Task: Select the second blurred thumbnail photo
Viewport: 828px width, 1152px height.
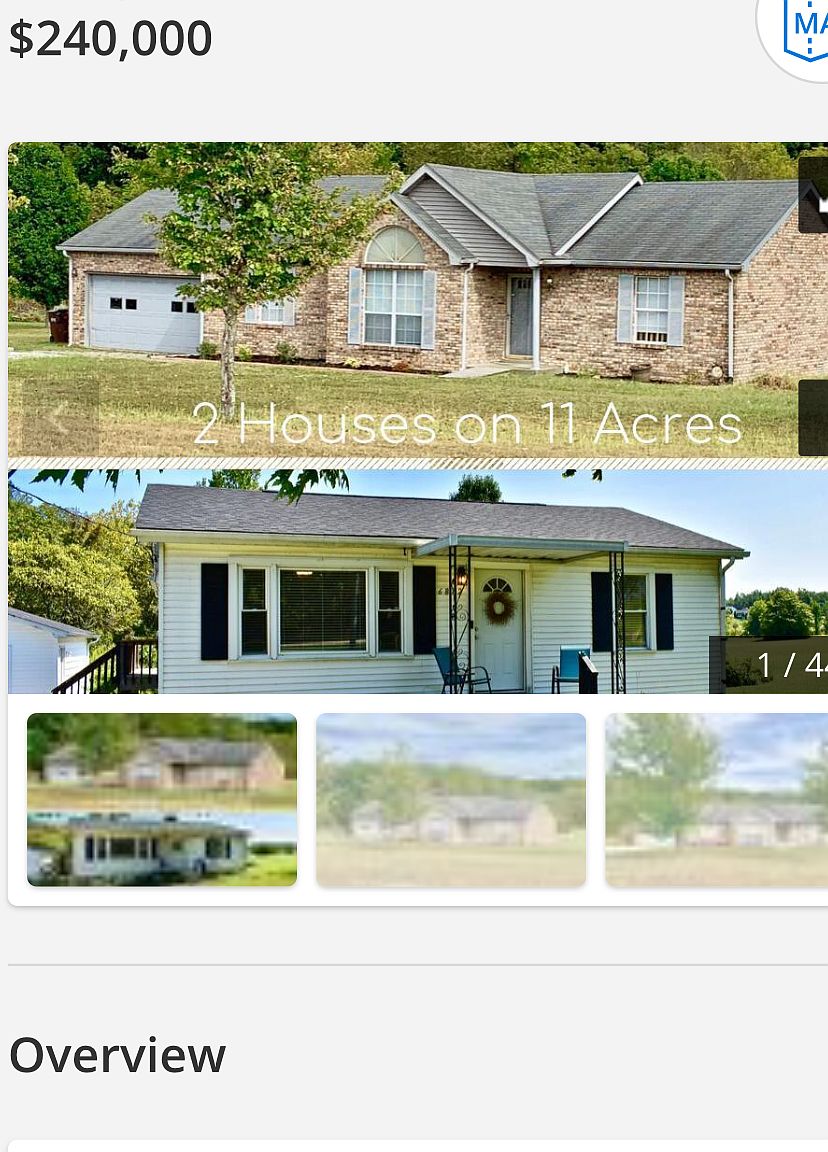Action: click(451, 799)
